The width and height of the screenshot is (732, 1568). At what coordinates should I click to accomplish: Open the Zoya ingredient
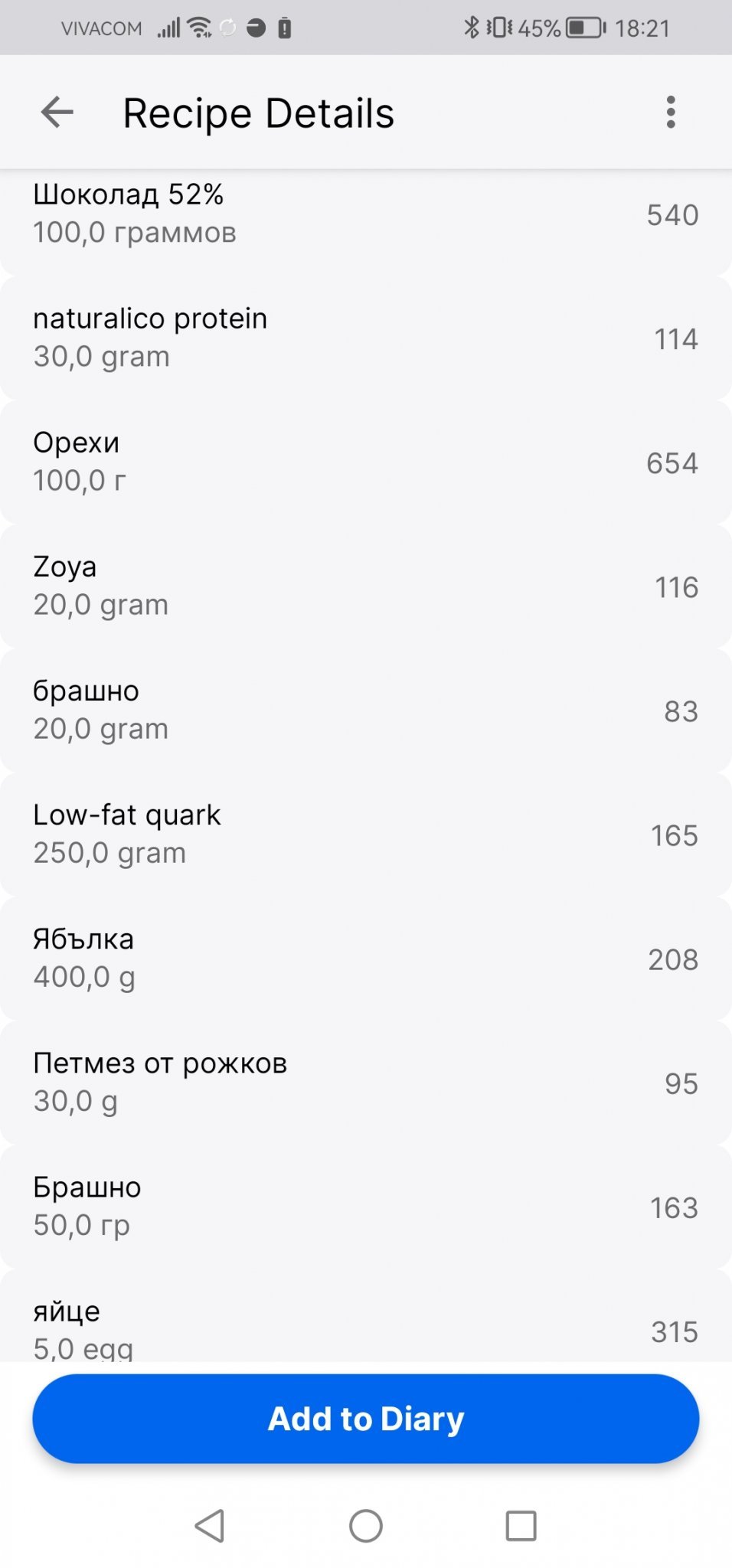click(x=366, y=586)
